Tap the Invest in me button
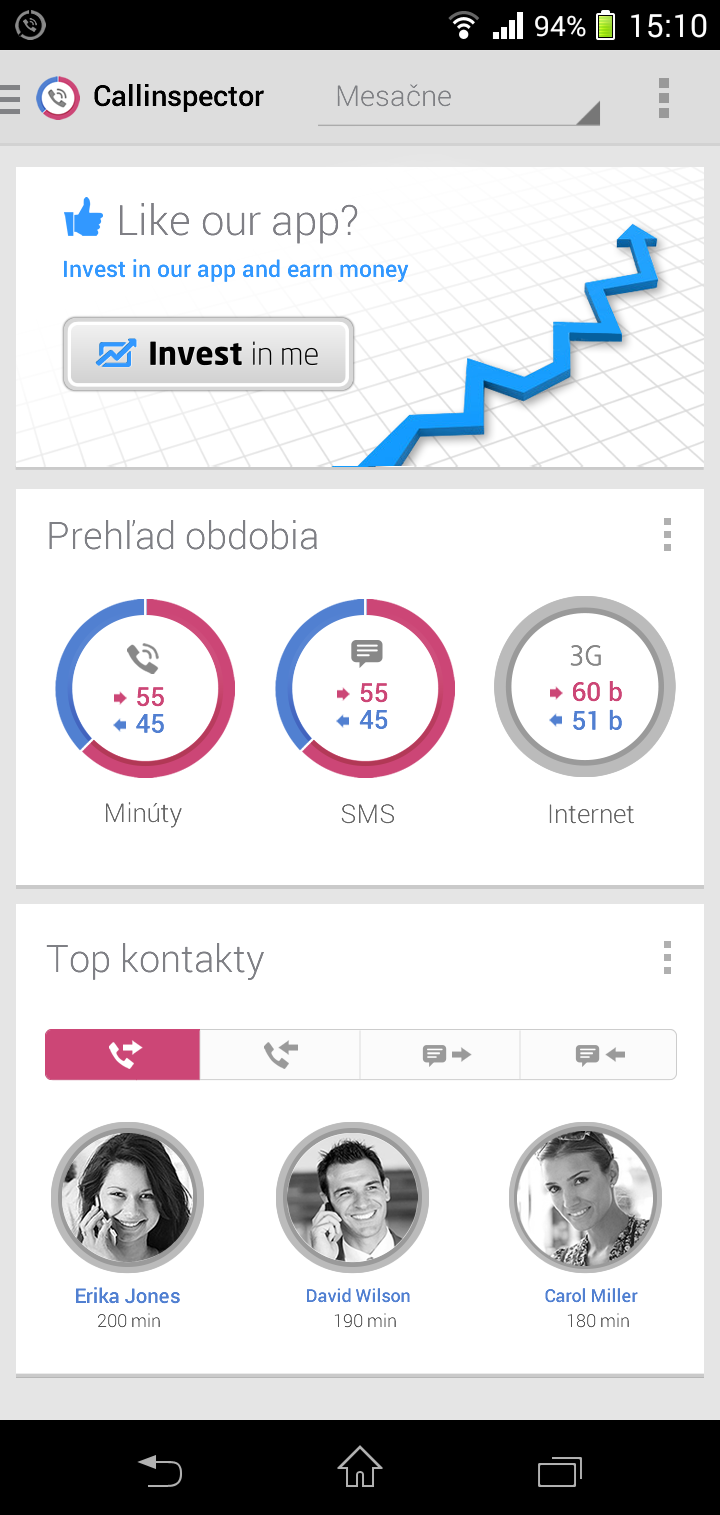The width and height of the screenshot is (720, 1515). click(208, 354)
